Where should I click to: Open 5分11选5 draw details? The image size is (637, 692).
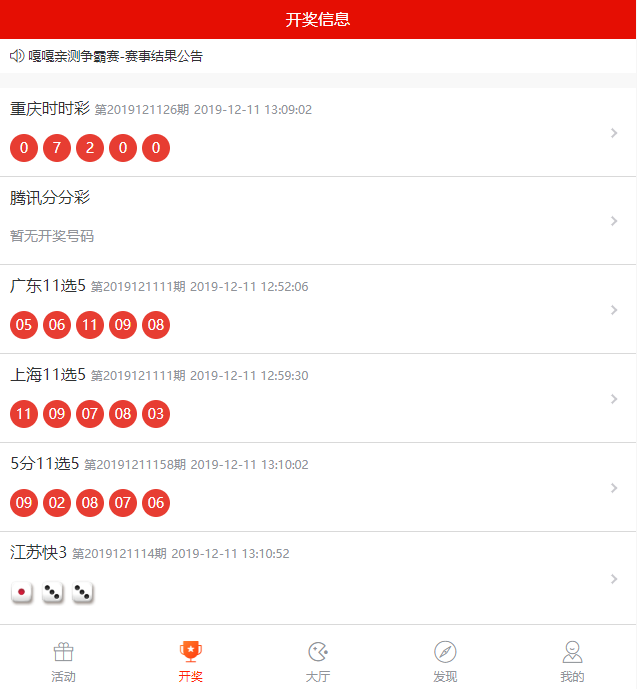(318, 487)
